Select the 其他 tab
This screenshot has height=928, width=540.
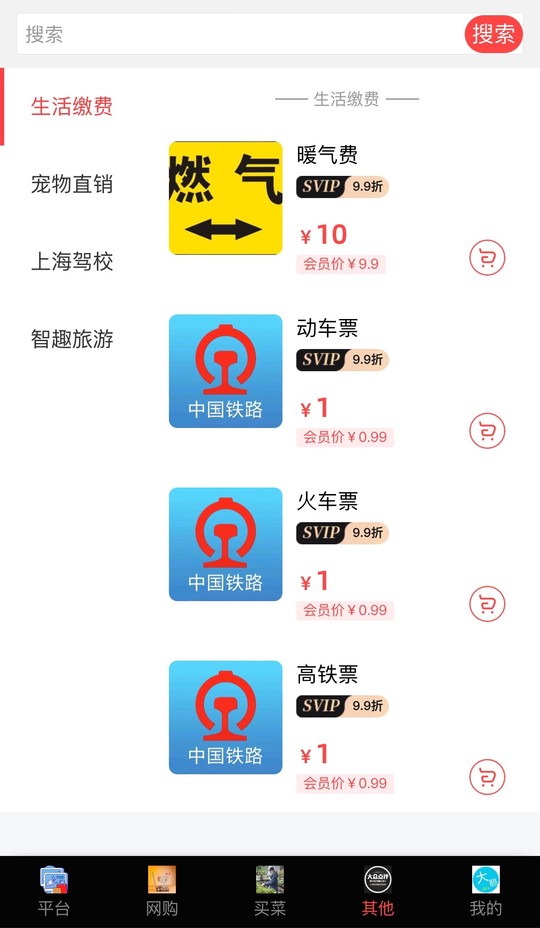click(x=378, y=891)
